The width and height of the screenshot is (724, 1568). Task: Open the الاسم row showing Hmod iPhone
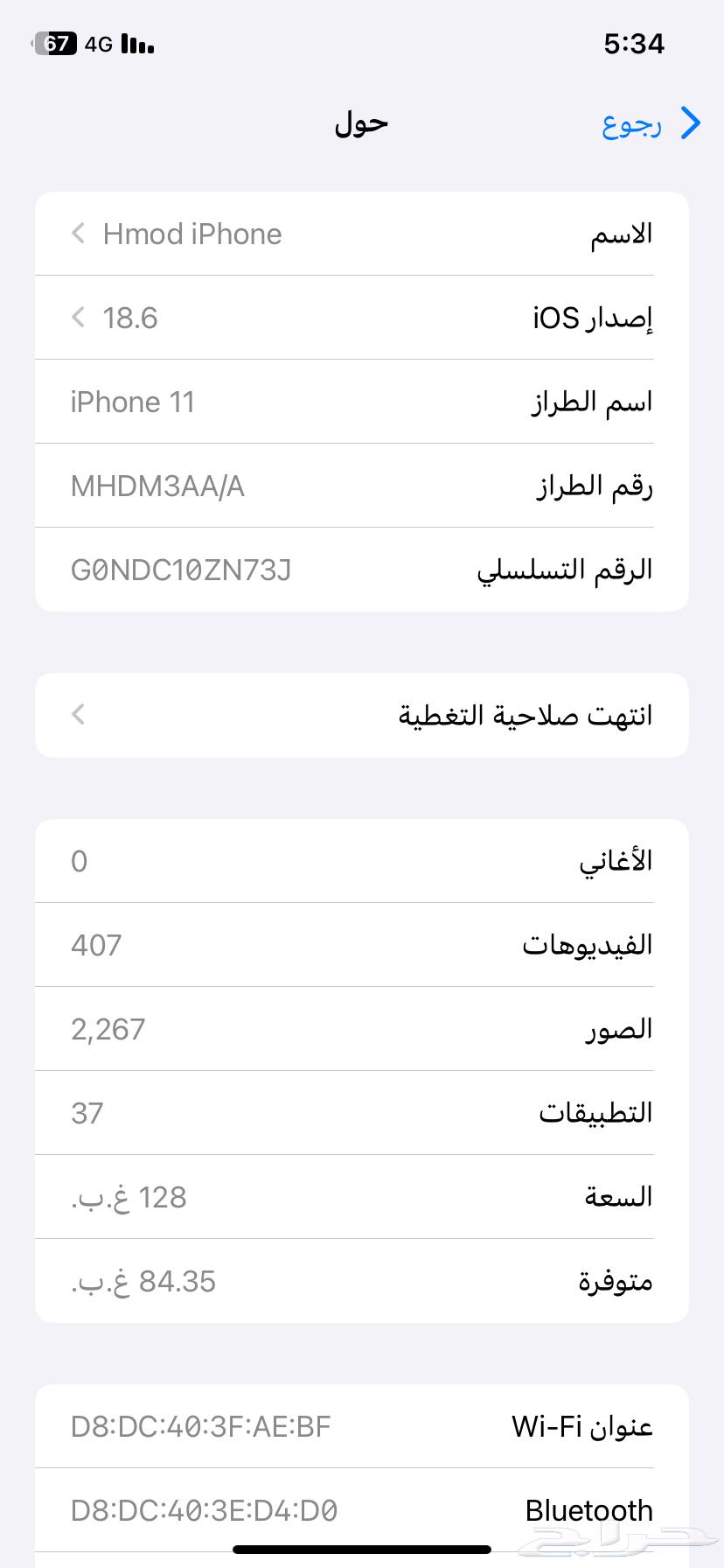[362, 234]
